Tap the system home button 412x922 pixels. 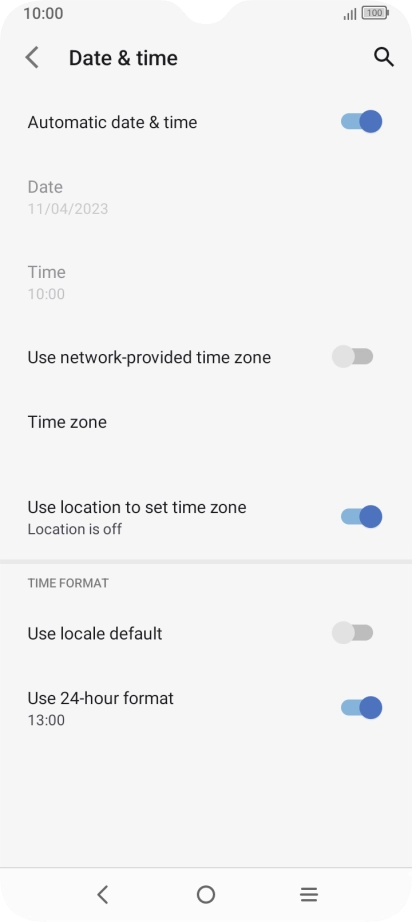206,894
